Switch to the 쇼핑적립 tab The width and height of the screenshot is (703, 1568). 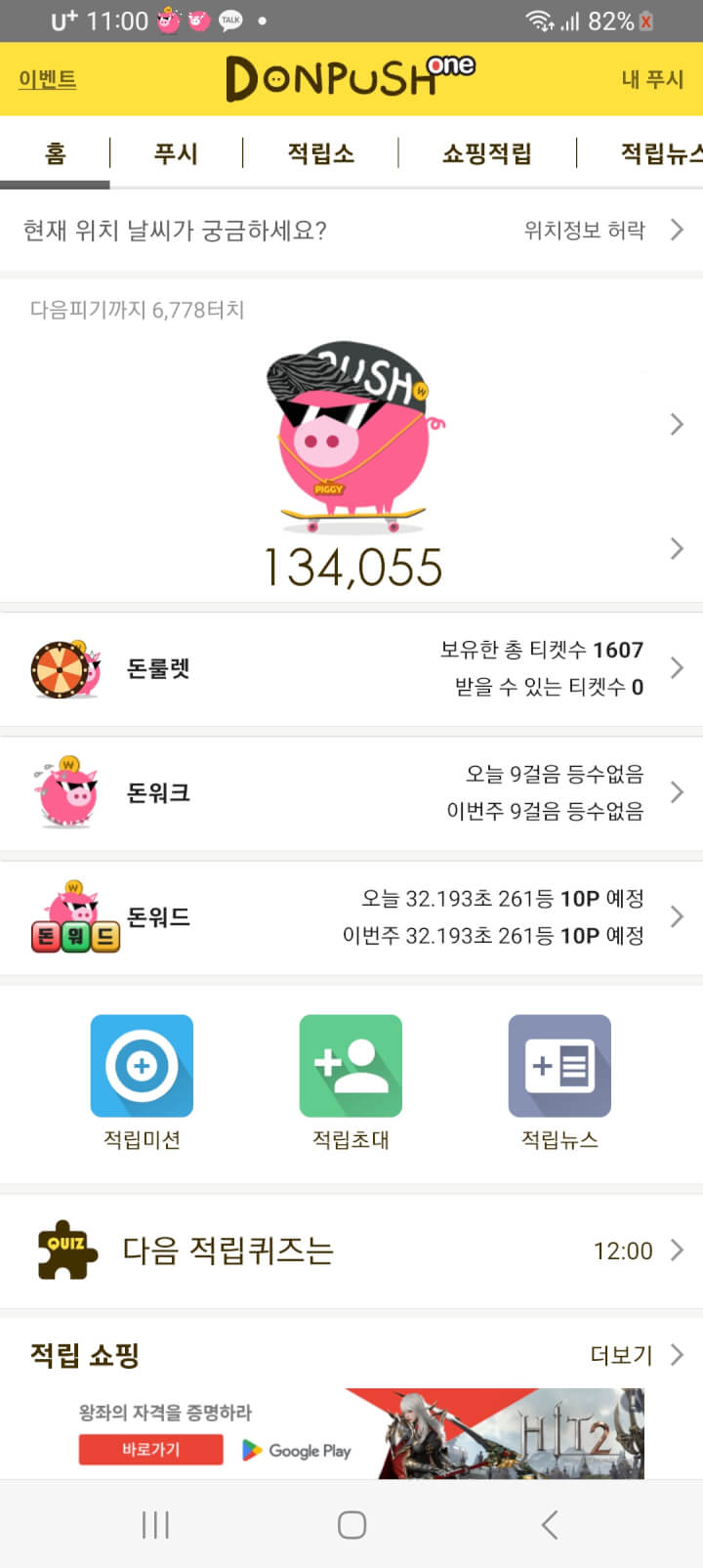486,153
